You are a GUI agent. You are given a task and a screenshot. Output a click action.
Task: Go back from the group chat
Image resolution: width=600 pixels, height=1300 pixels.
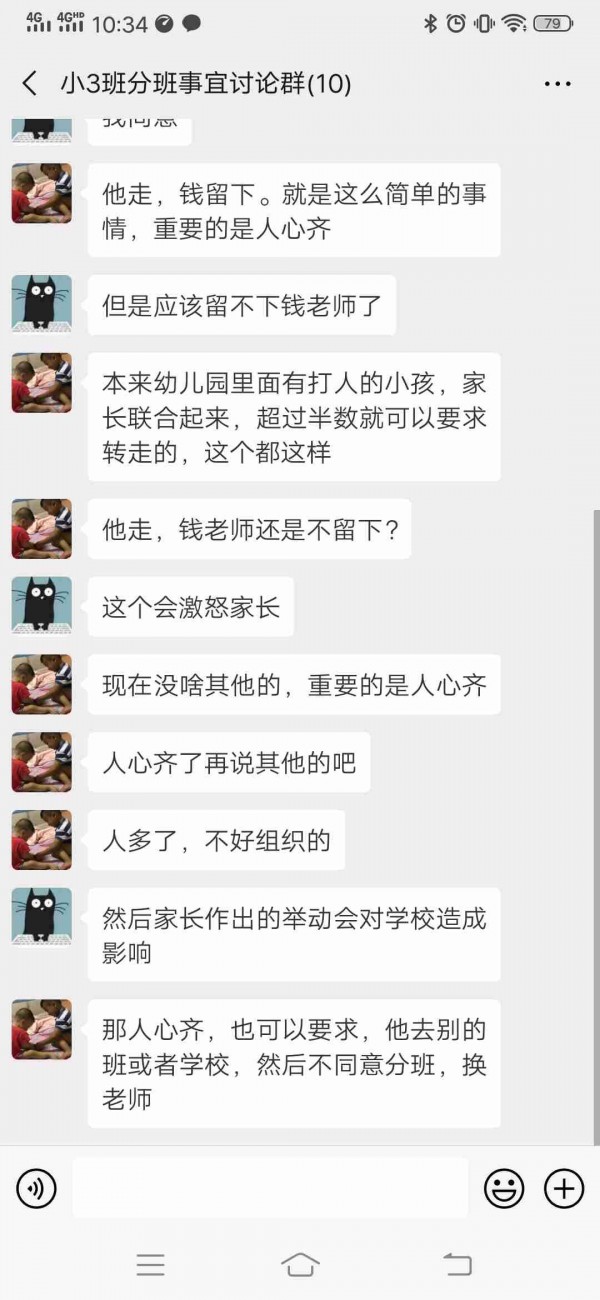tap(30, 84)
